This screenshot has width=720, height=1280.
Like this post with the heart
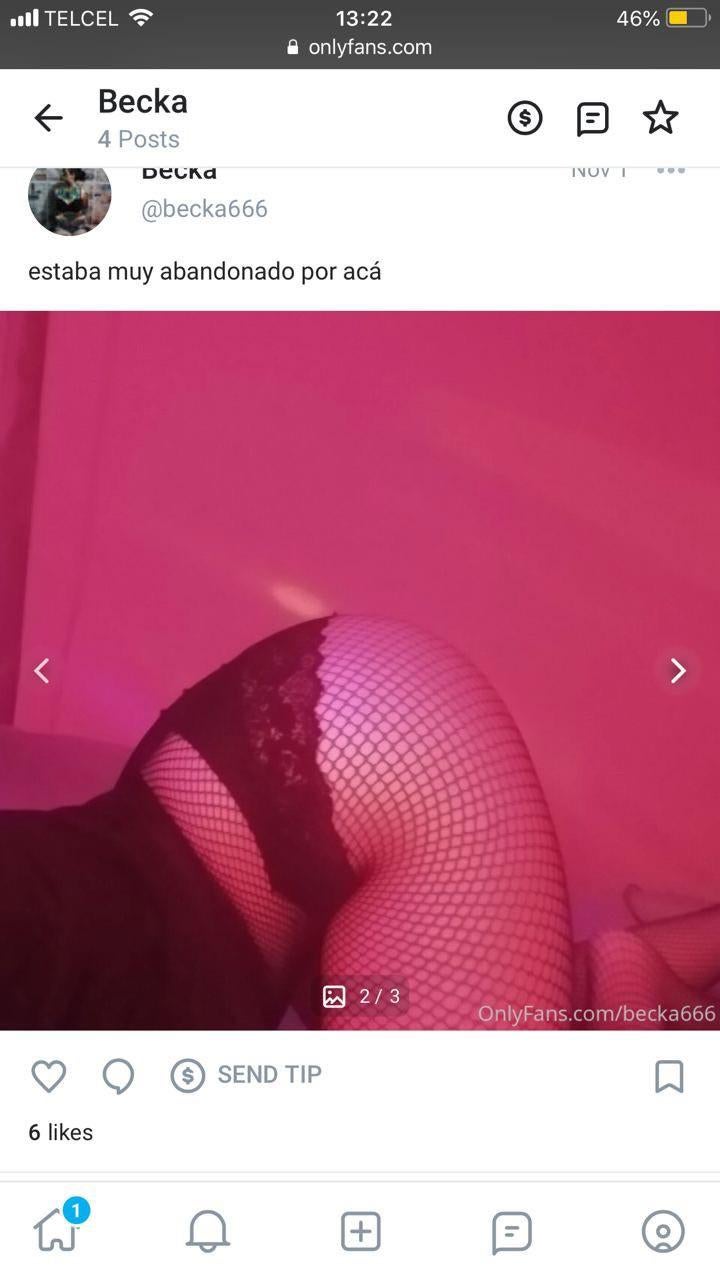coord(49,1076)
